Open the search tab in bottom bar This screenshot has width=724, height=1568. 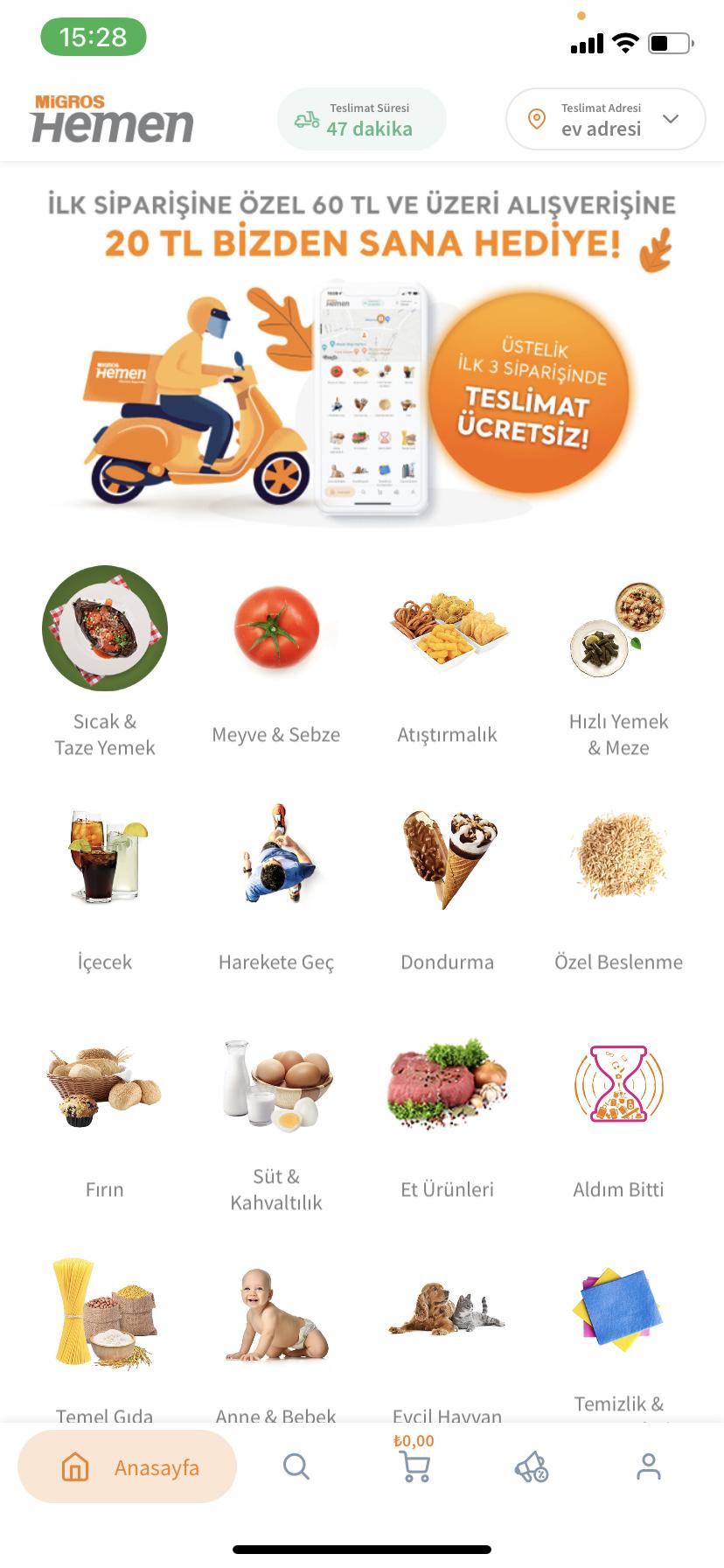[x=296, y=1466]
